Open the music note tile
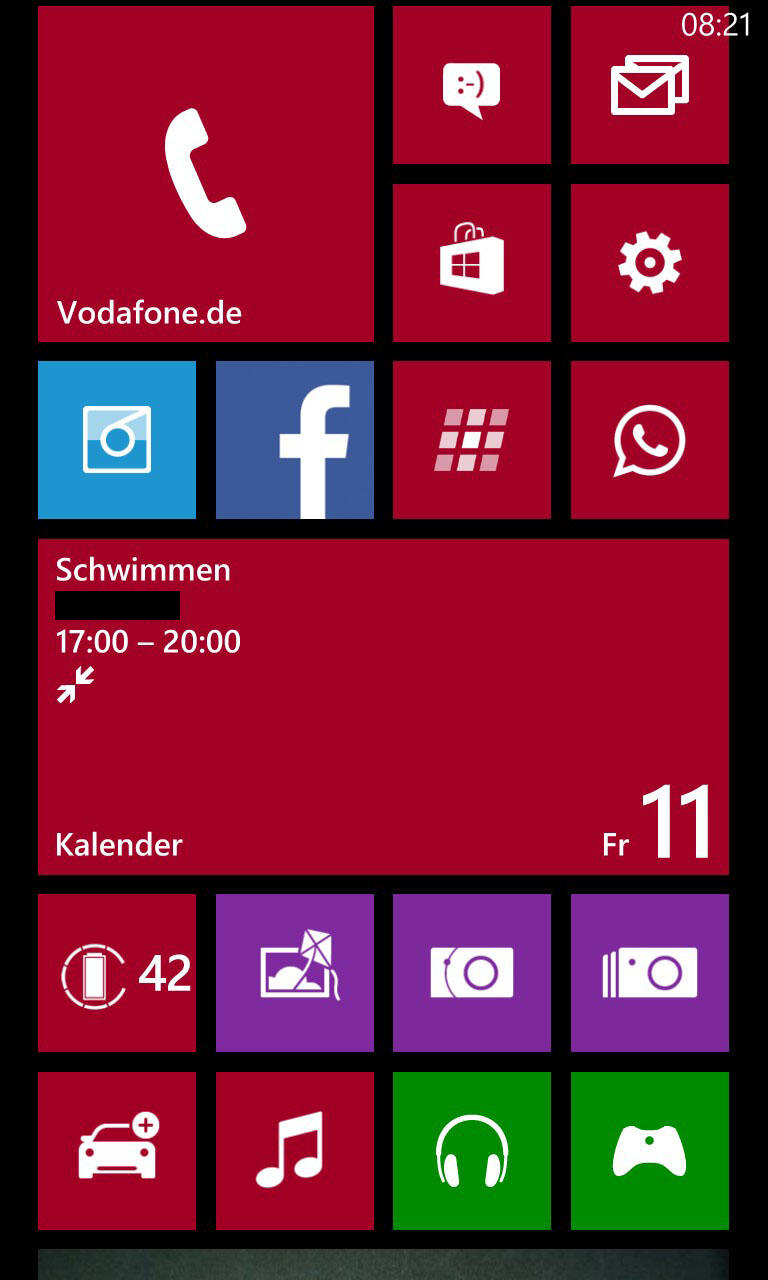Screen dimensions: 768x1280 [x=295, y=1151]
